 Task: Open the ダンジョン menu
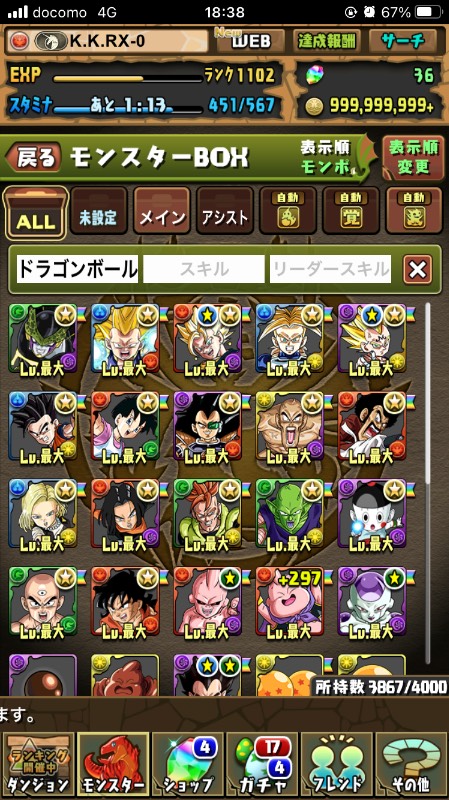click(x=37, y=764)
